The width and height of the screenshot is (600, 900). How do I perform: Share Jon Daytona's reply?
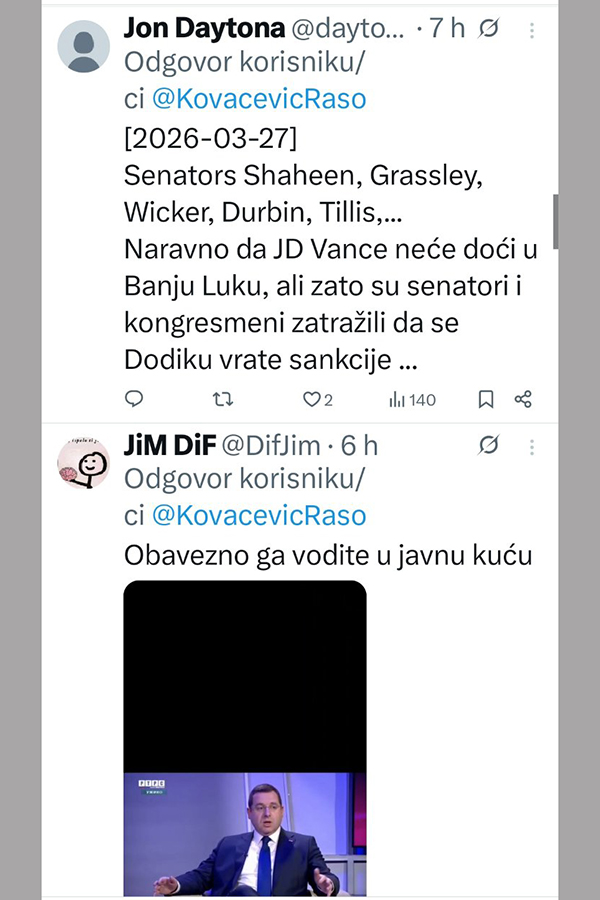point(522,399)
